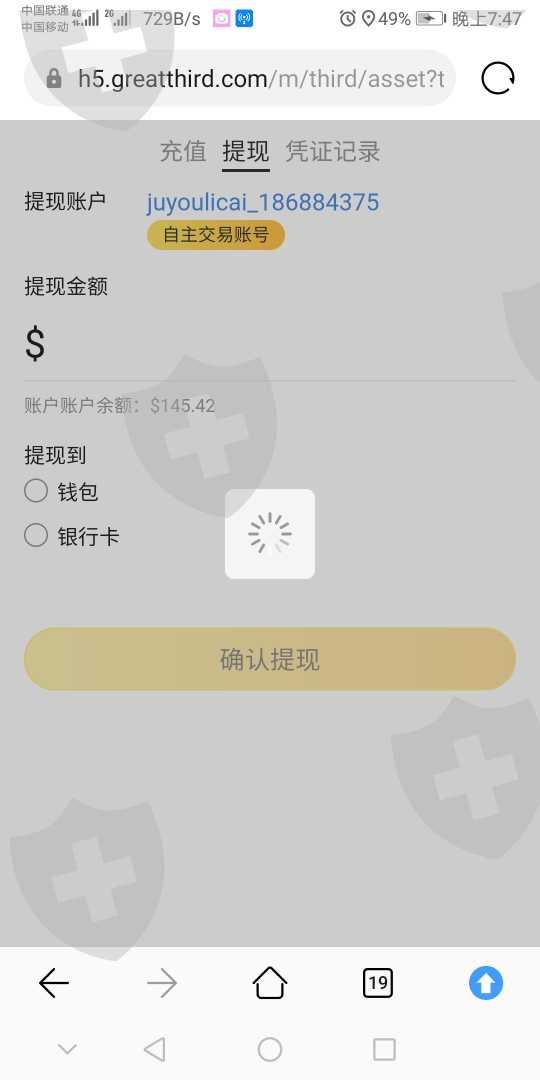Tap the URL address bar

(240, 79)
